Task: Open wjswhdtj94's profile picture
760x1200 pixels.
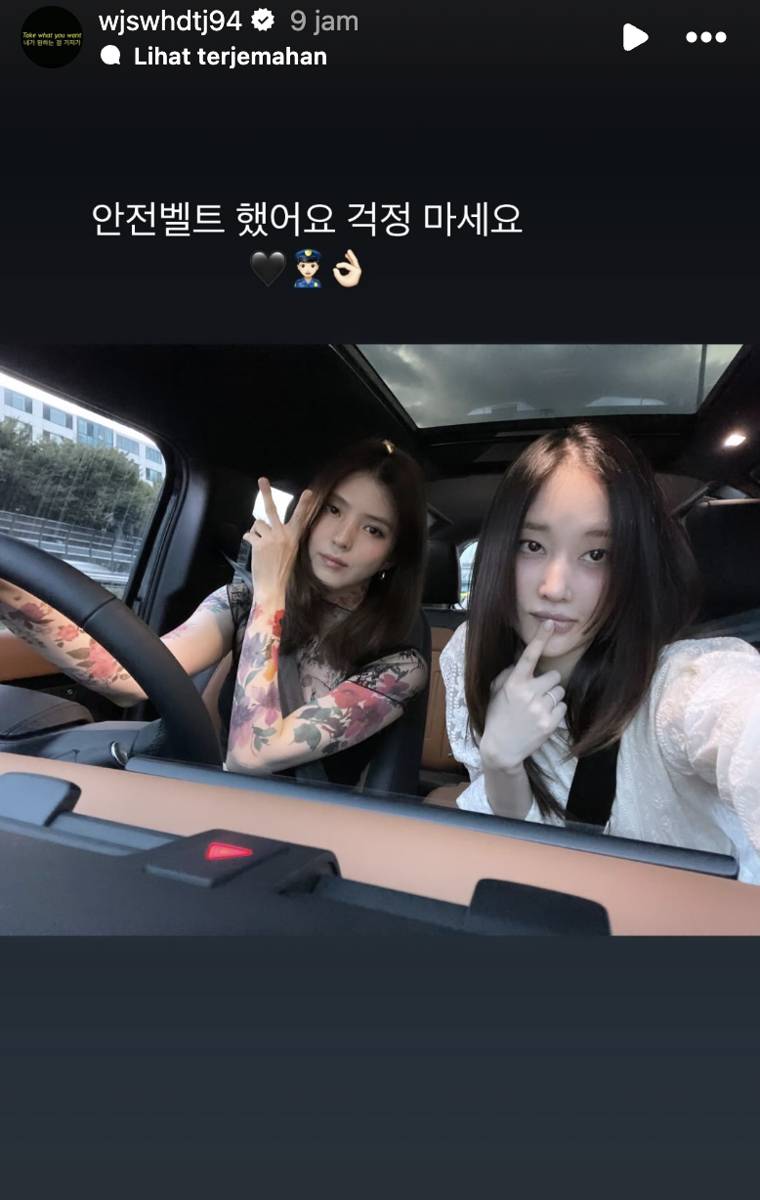Action: pos(52,37)
